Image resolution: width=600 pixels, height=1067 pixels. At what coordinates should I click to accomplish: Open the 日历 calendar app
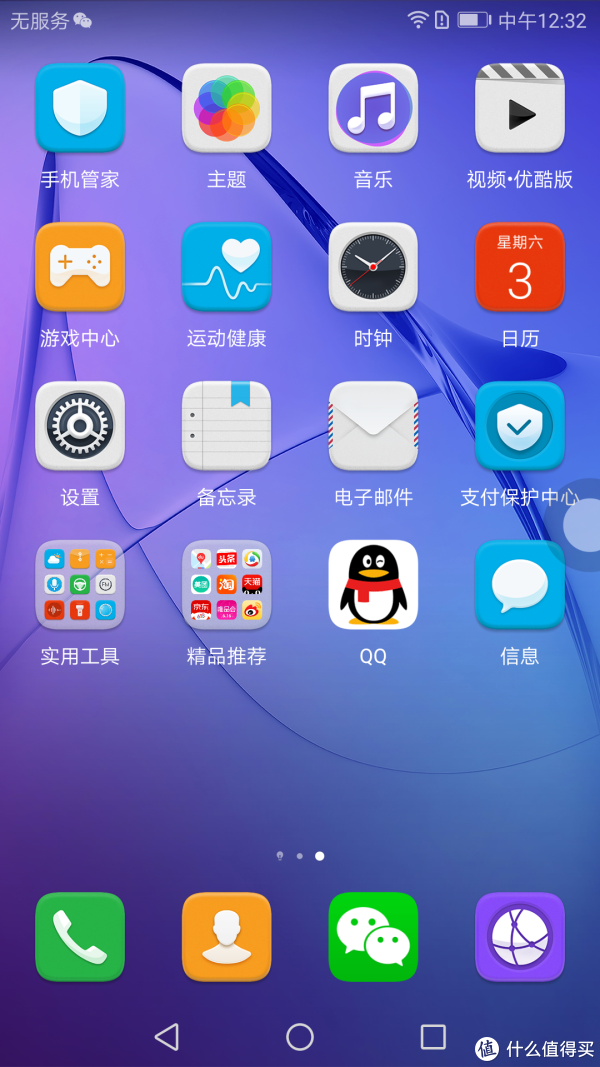(x=520, y=267)
